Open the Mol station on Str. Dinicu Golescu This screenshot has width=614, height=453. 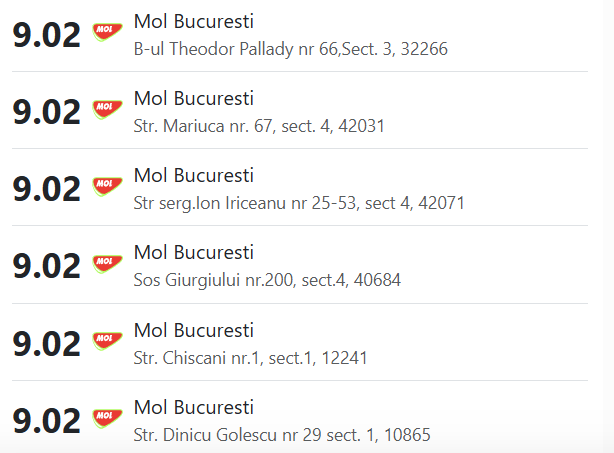194,408
